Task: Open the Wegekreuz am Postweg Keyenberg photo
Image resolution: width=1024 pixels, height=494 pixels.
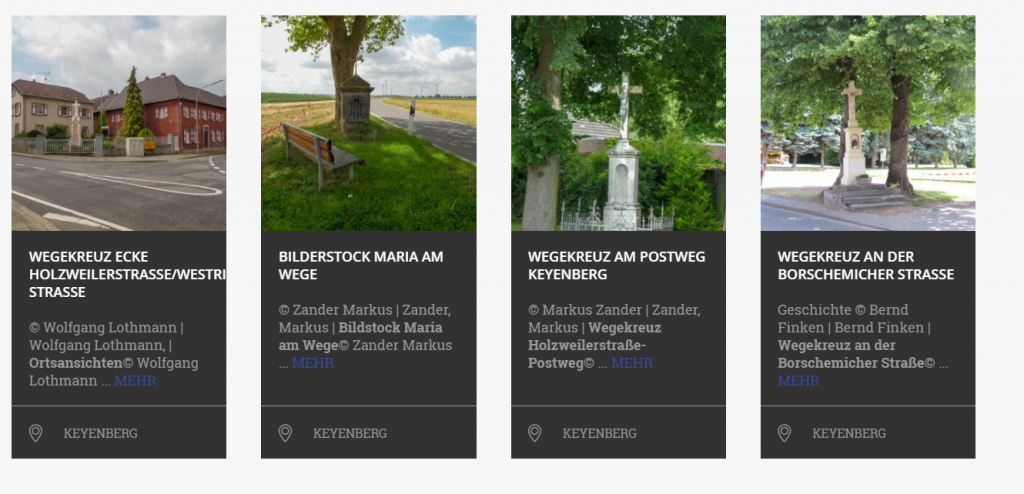Action: [618, 123]
